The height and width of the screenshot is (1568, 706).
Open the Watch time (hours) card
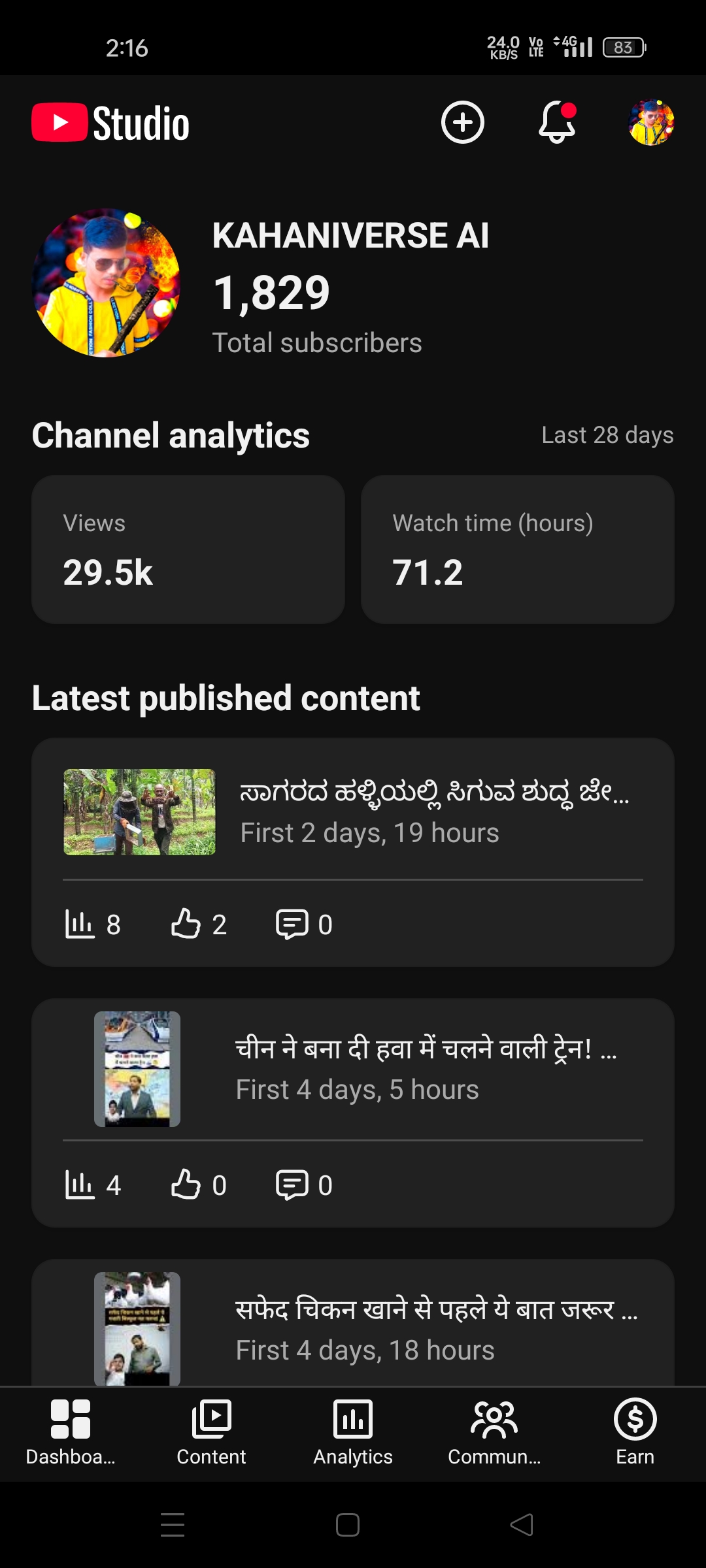(x=518, y=549)
